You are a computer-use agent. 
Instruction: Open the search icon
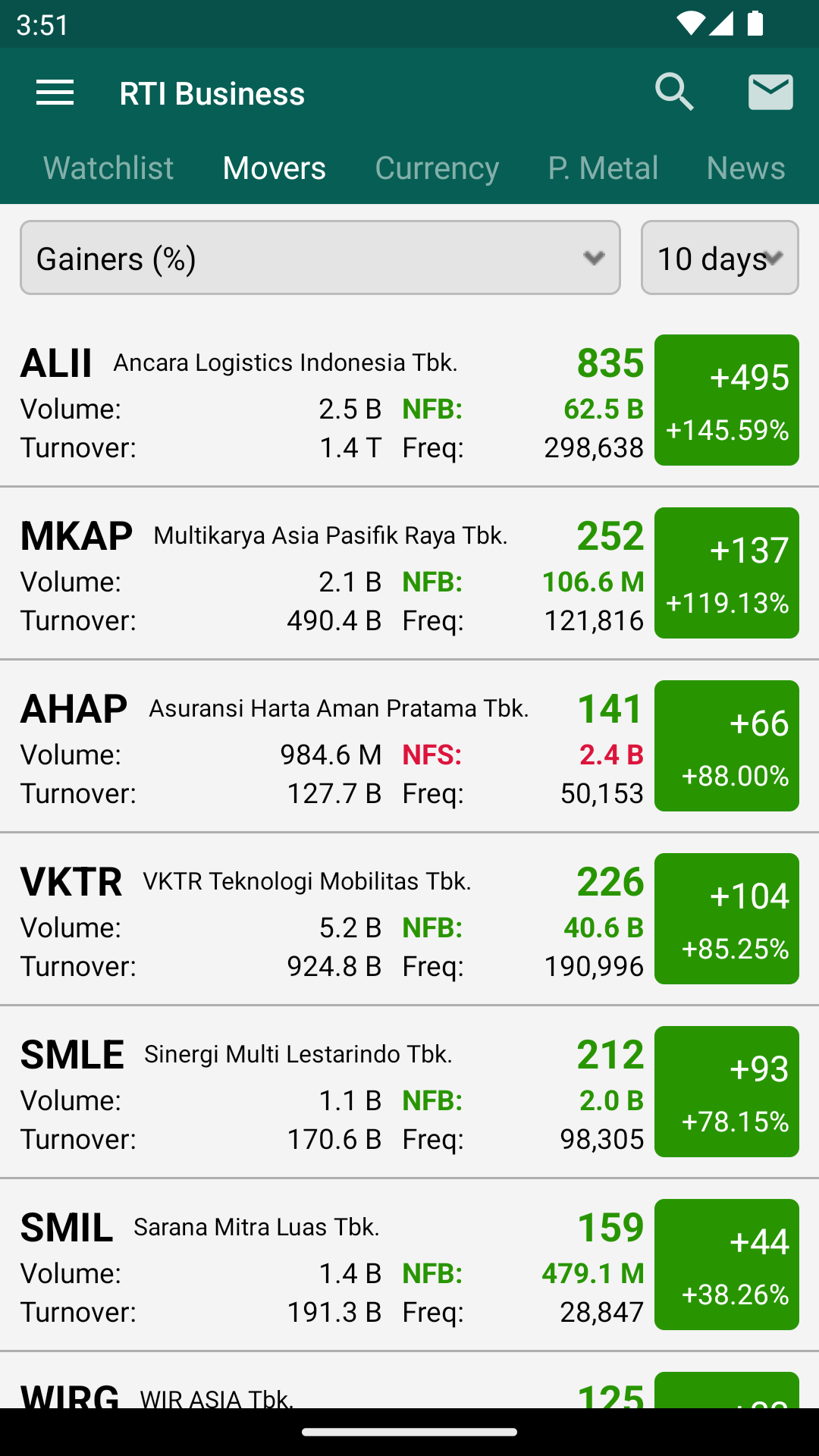pyautogui.click(x=675, y=93)
